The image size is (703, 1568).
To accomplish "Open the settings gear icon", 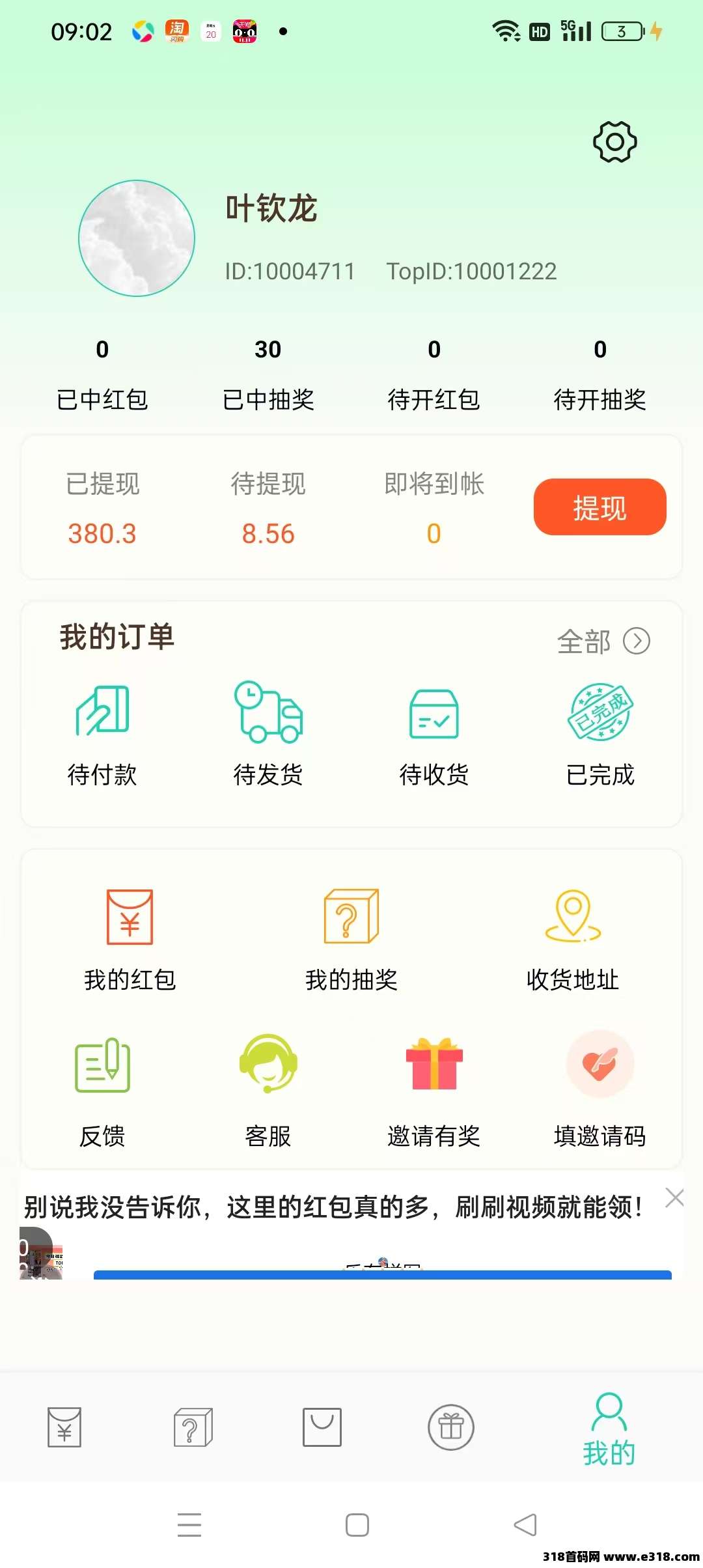I will coord(615,141).
